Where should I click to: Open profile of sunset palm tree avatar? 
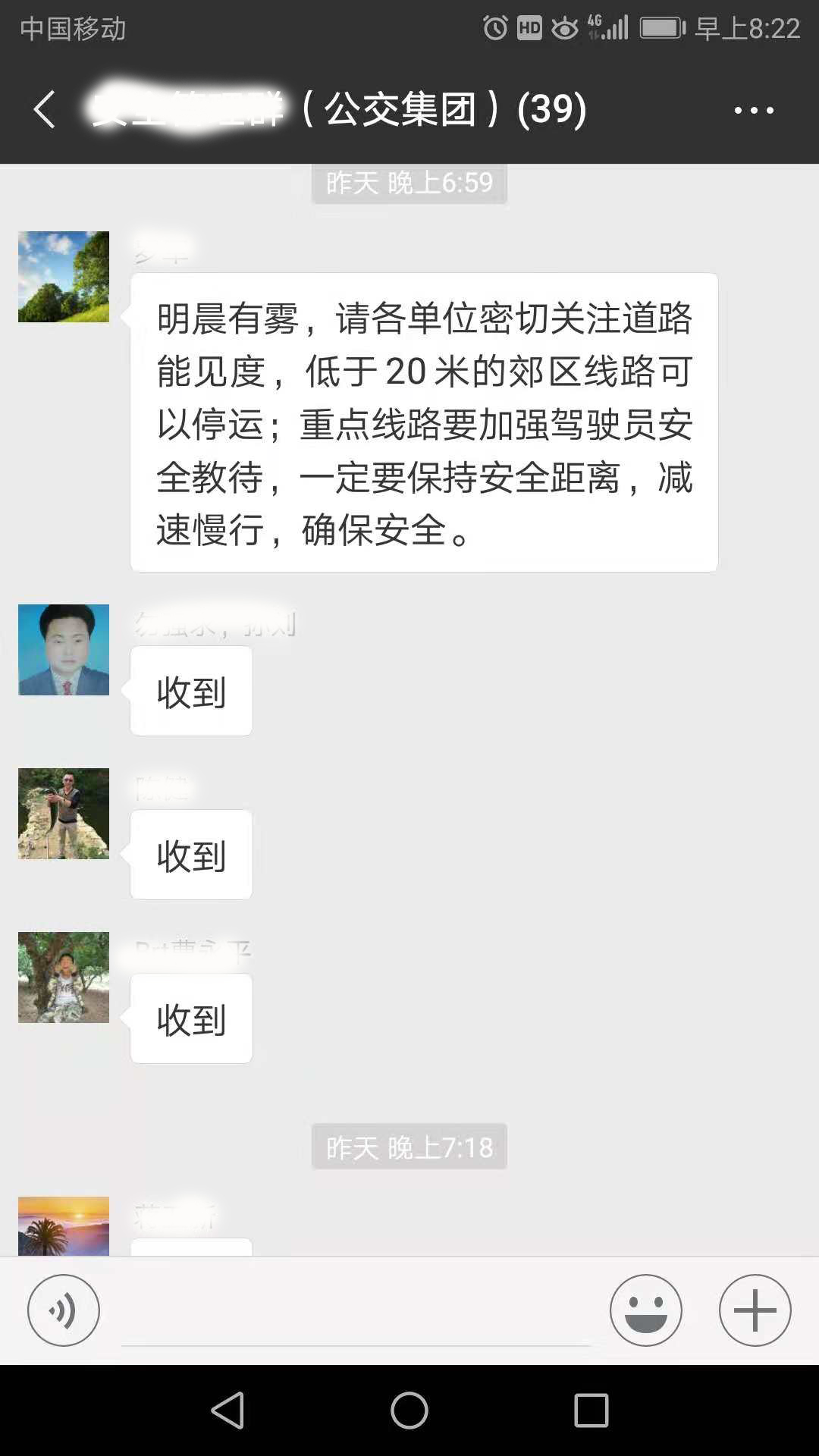tap(64, 1225)
